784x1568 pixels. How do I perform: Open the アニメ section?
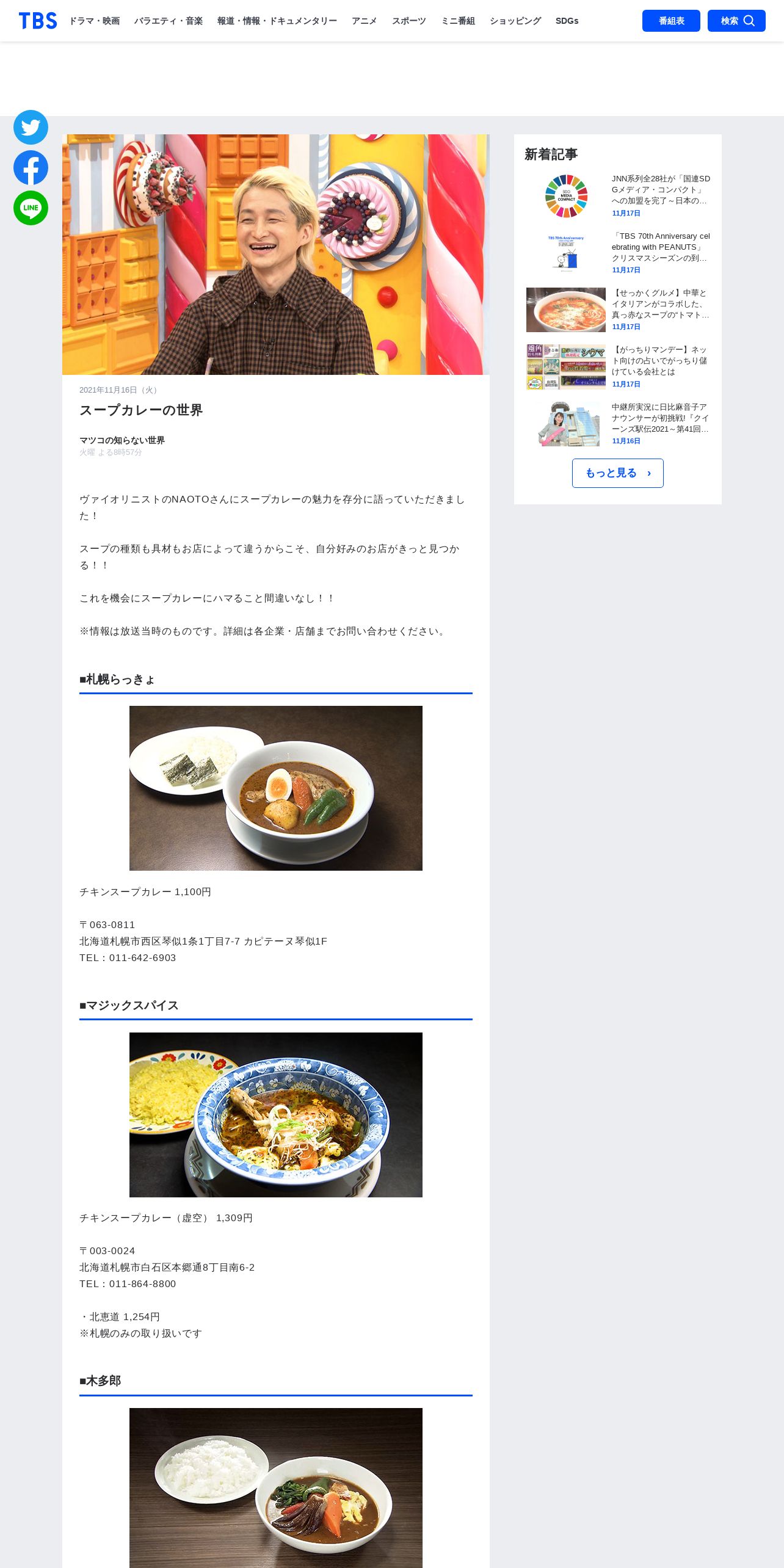coord(365,21)
